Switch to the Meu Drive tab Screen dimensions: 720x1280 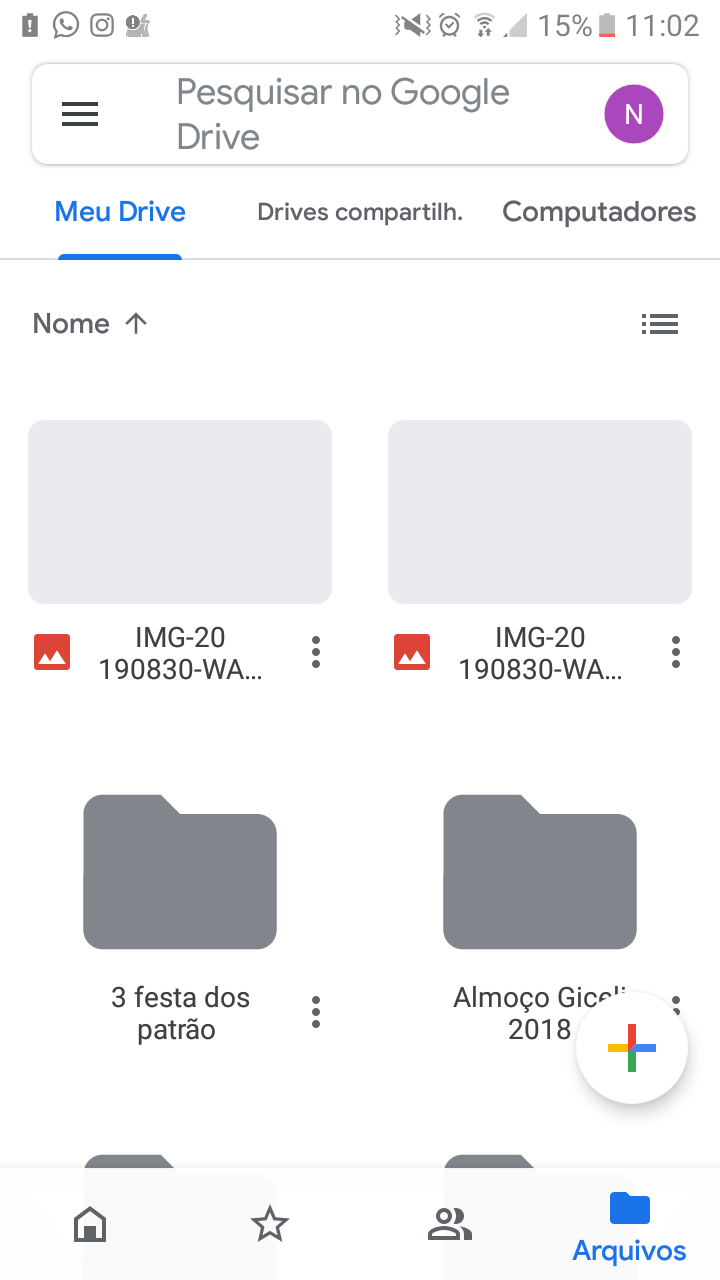click(x=120, y=212)
